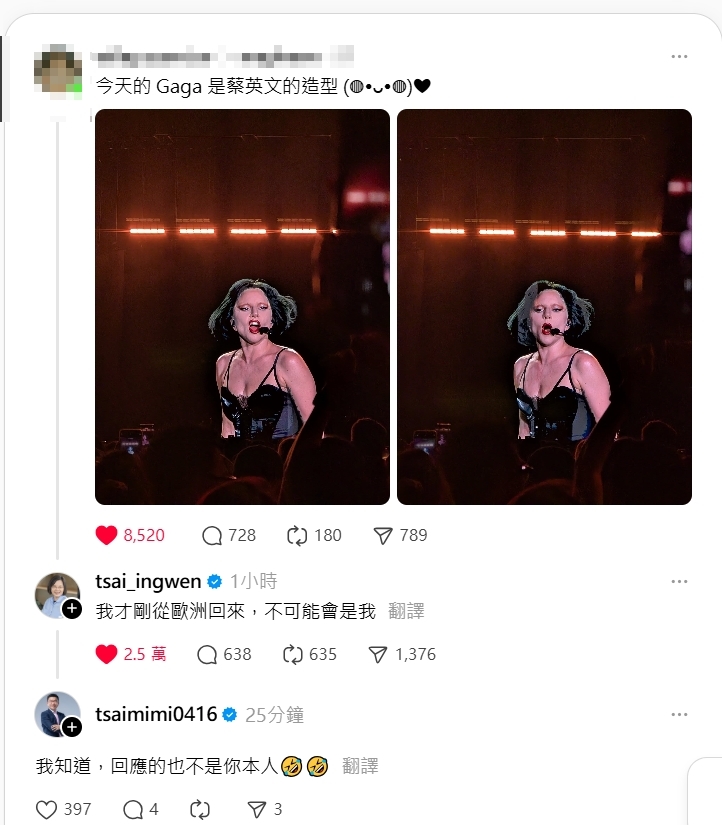This screenshot has height=825, width=722.
Task: Unlike the Gaga photo post
Action: [106, 535]
